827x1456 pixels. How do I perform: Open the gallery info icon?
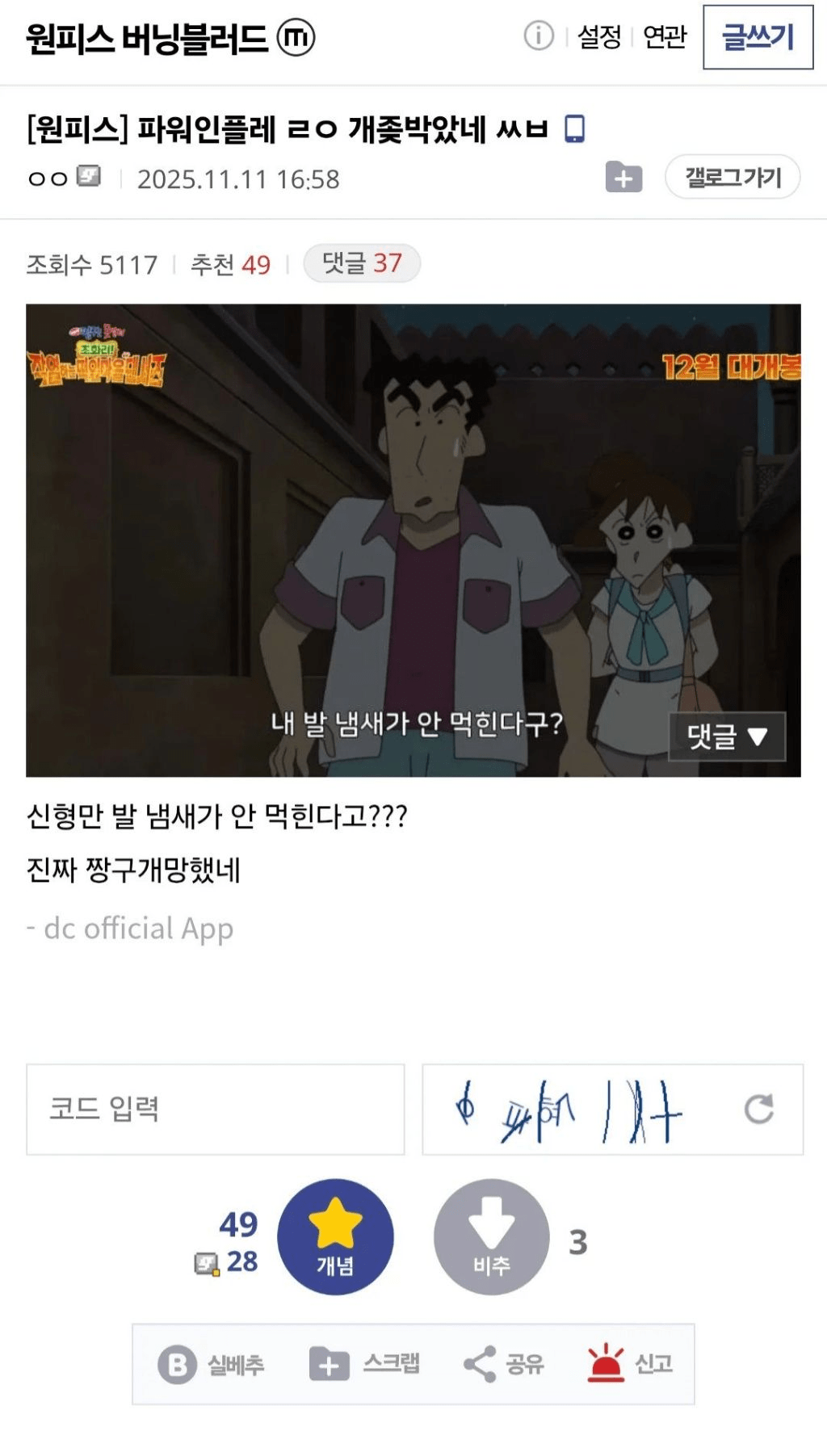point(539,36)
